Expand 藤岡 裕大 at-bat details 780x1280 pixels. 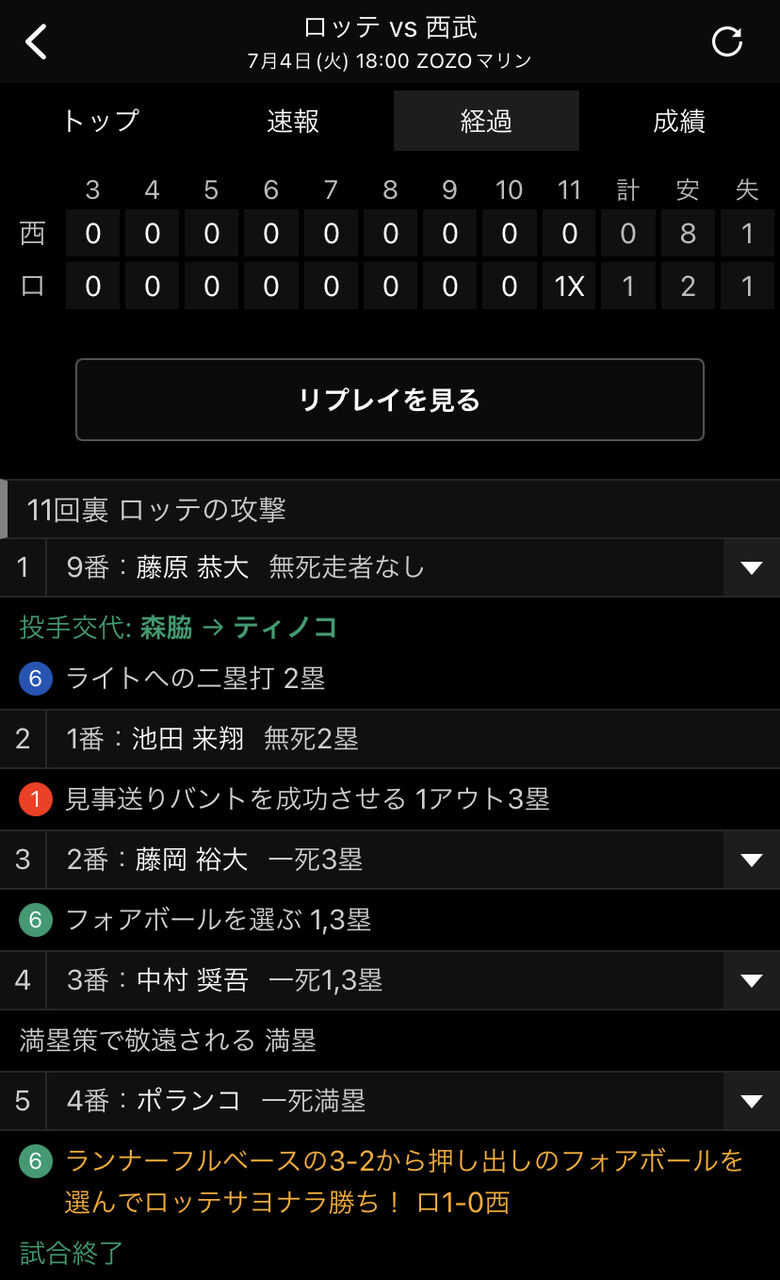click(x=752, y=860)
